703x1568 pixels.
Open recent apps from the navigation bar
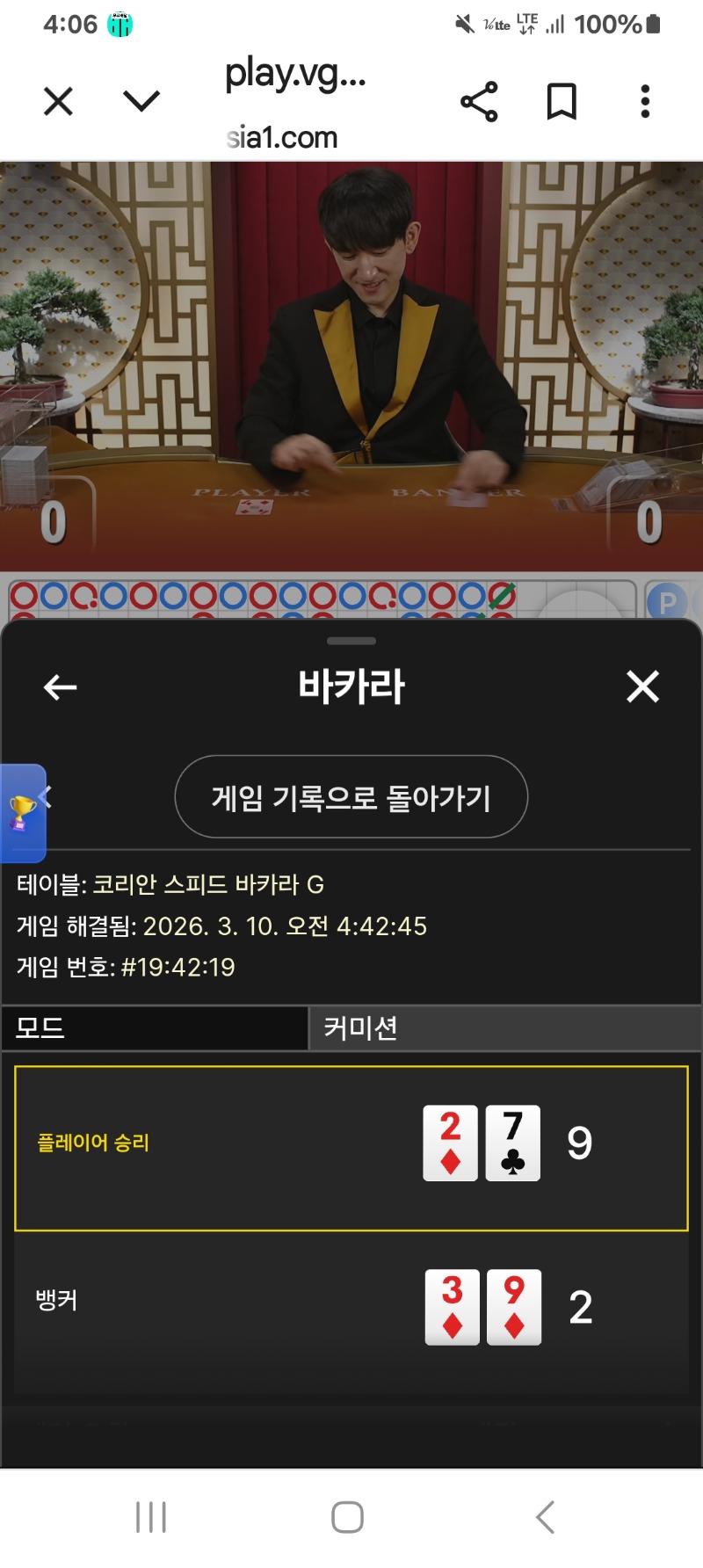coord(151,1517)
